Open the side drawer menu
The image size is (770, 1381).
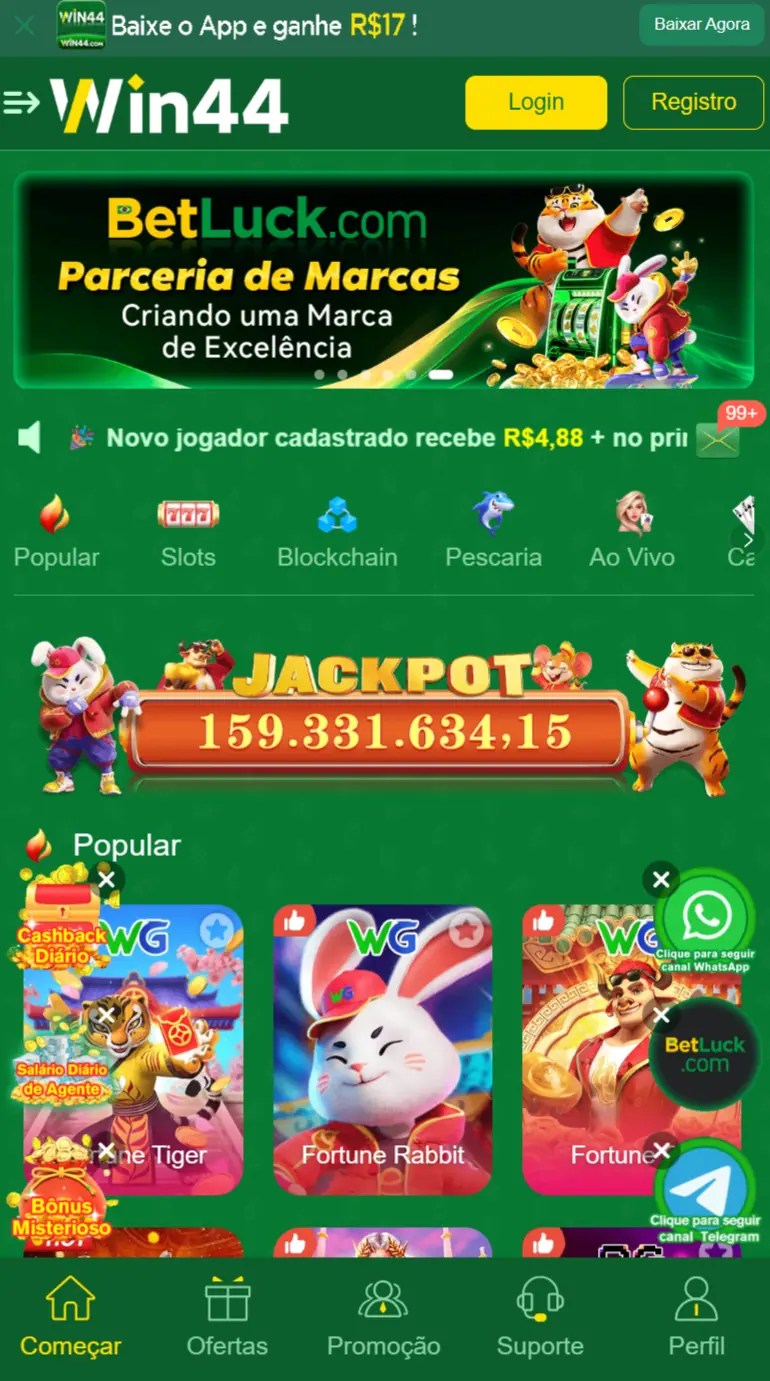(x=22, y=102)
